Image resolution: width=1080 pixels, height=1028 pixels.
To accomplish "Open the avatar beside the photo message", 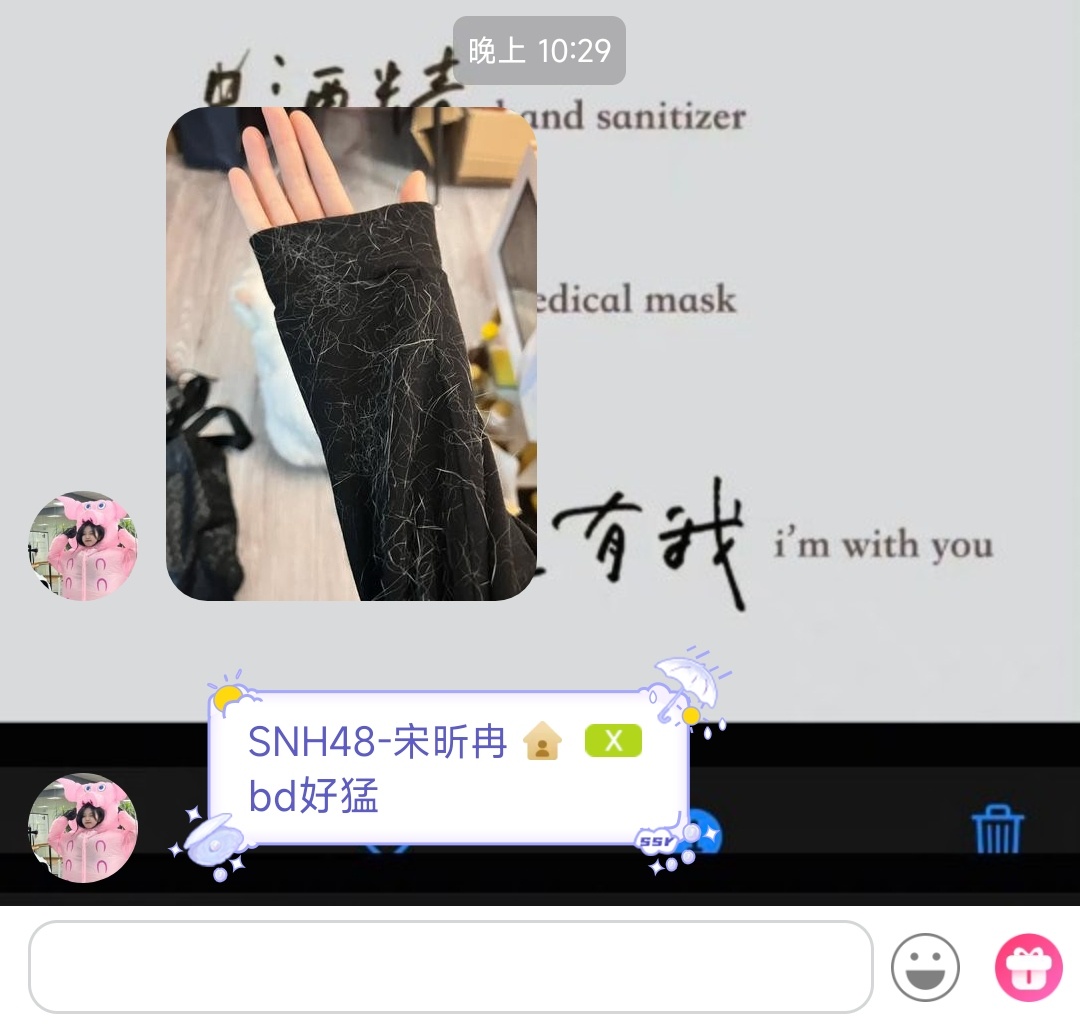I will point(83,546).
